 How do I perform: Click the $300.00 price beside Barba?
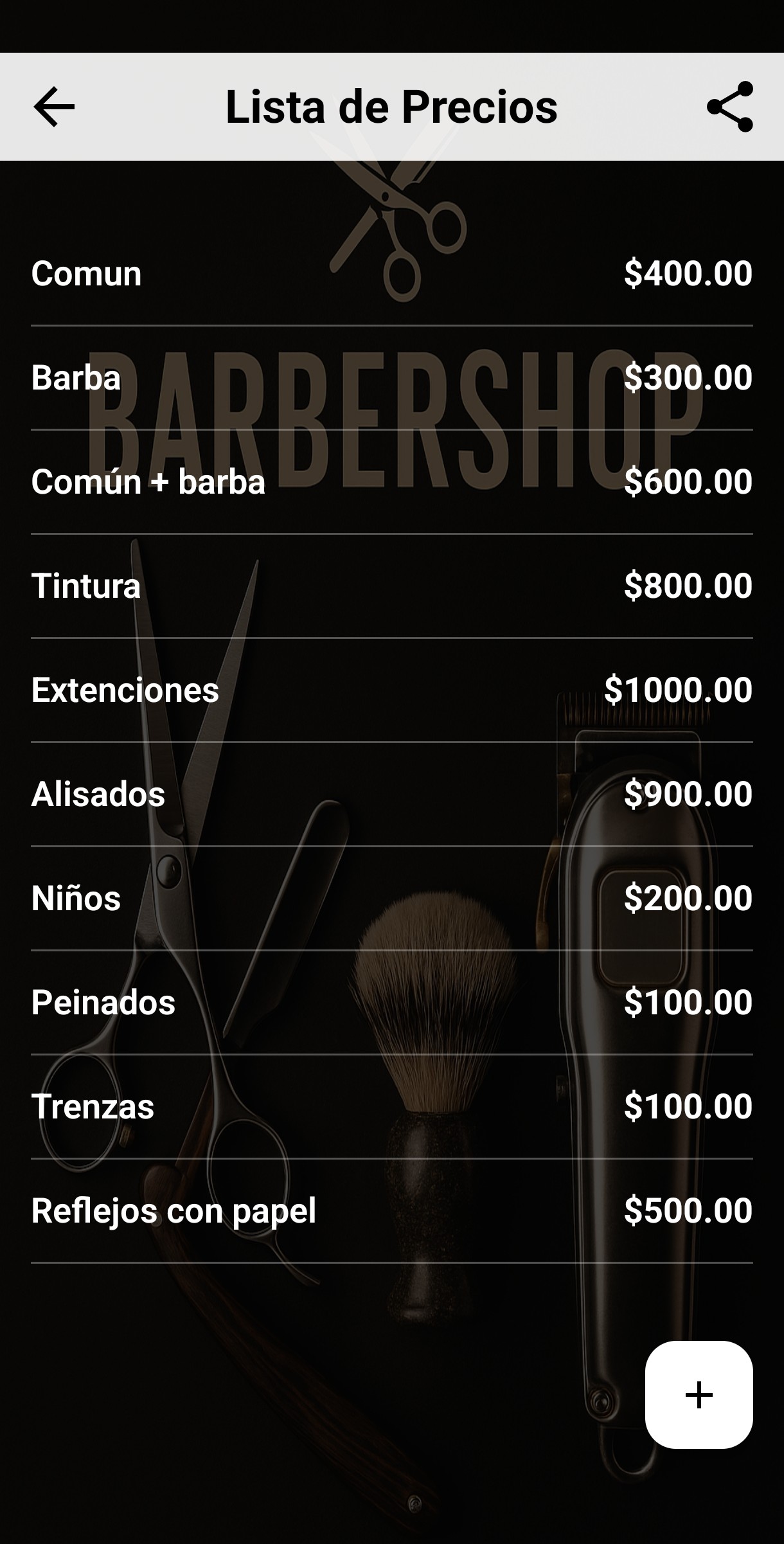pos(689,378)
